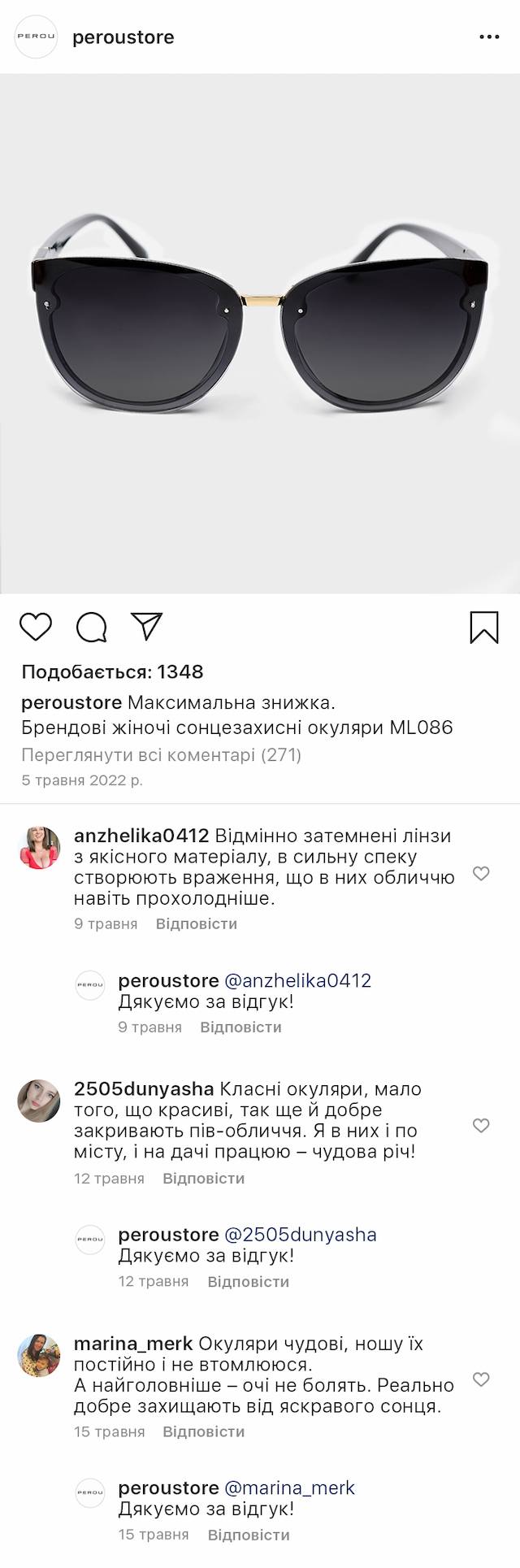Open the @2505dunyasha mention

tap(301, 1236)
